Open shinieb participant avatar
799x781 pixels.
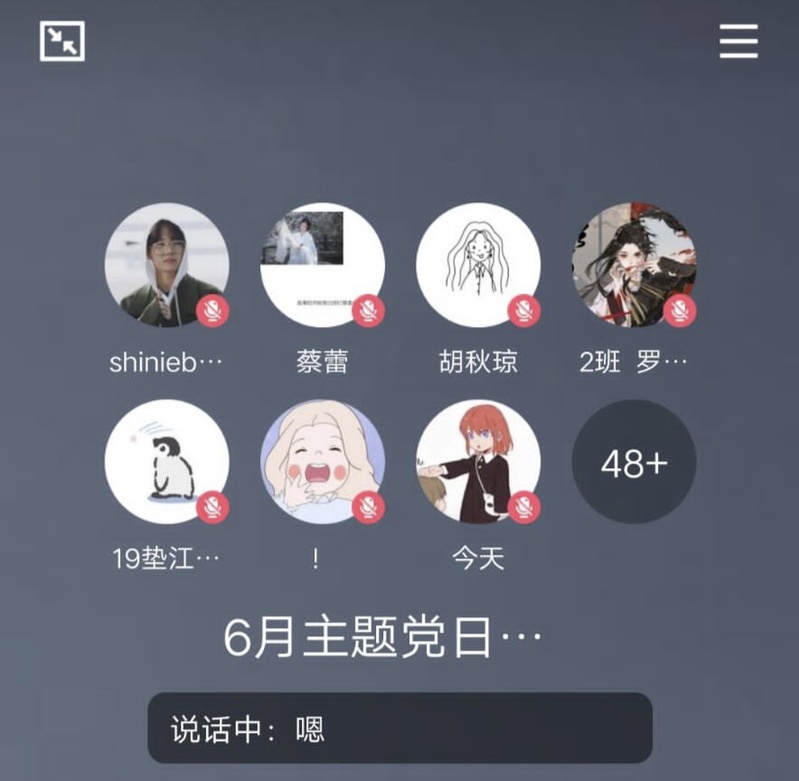tap(167, 265)
